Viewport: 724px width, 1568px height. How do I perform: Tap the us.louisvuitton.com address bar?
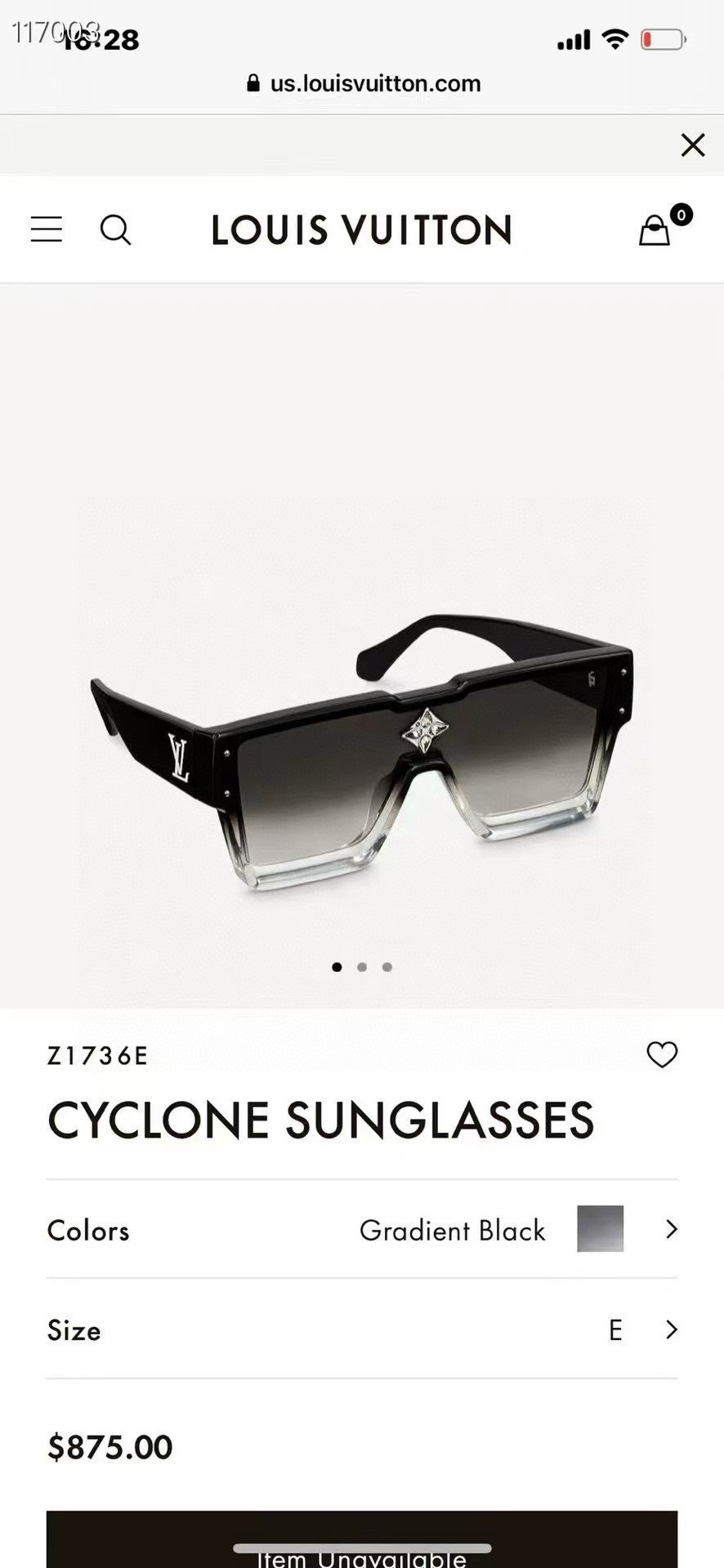click(x=363, y=83)
